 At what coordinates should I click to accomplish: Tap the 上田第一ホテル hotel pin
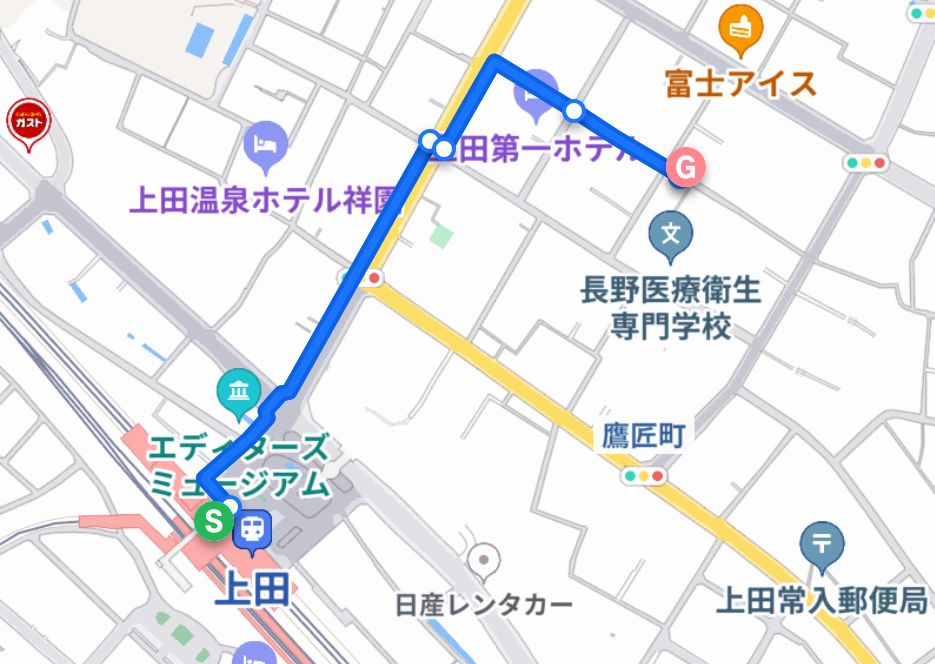coord(535,95)
